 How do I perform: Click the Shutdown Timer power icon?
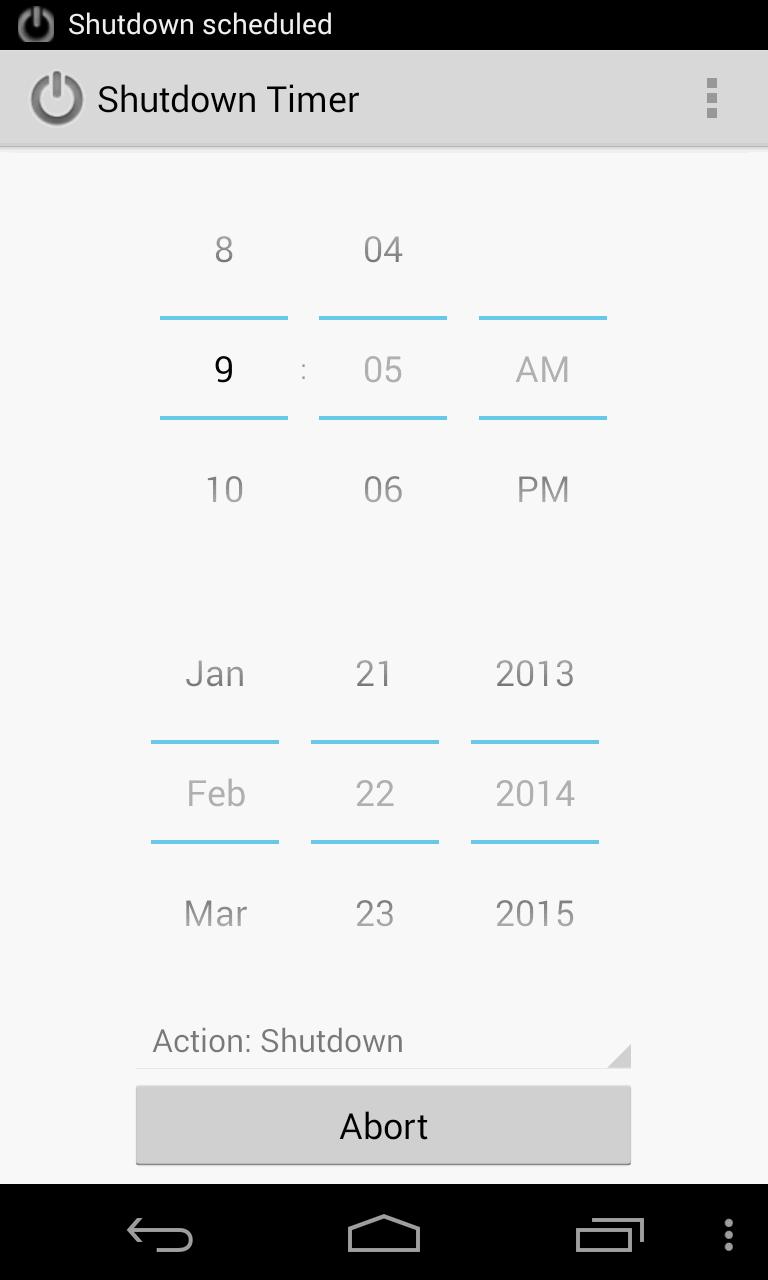55,98
